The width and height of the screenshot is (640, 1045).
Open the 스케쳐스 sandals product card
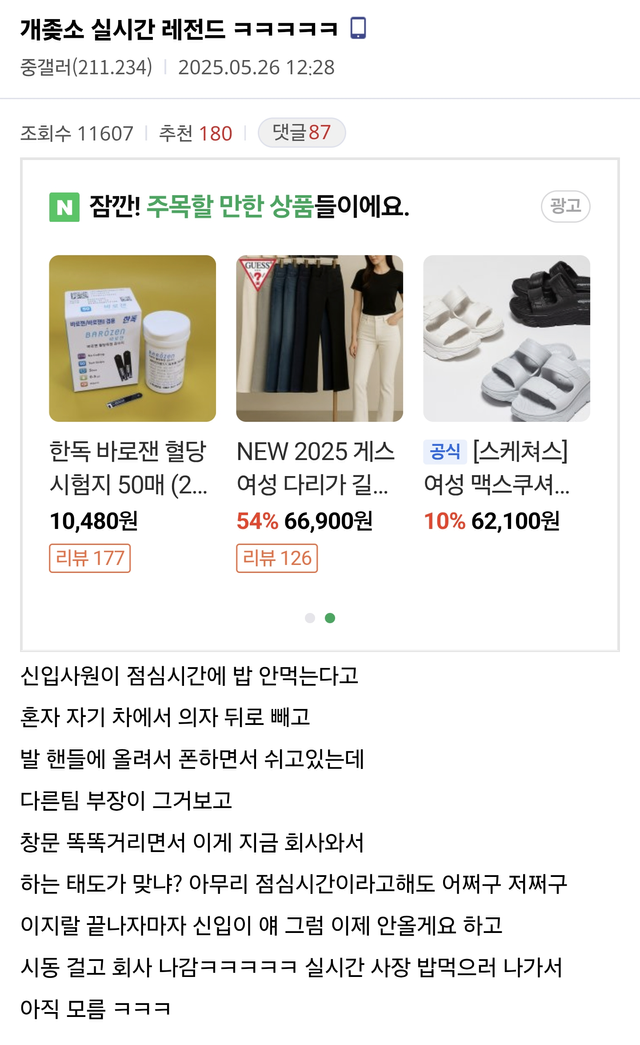506,338
